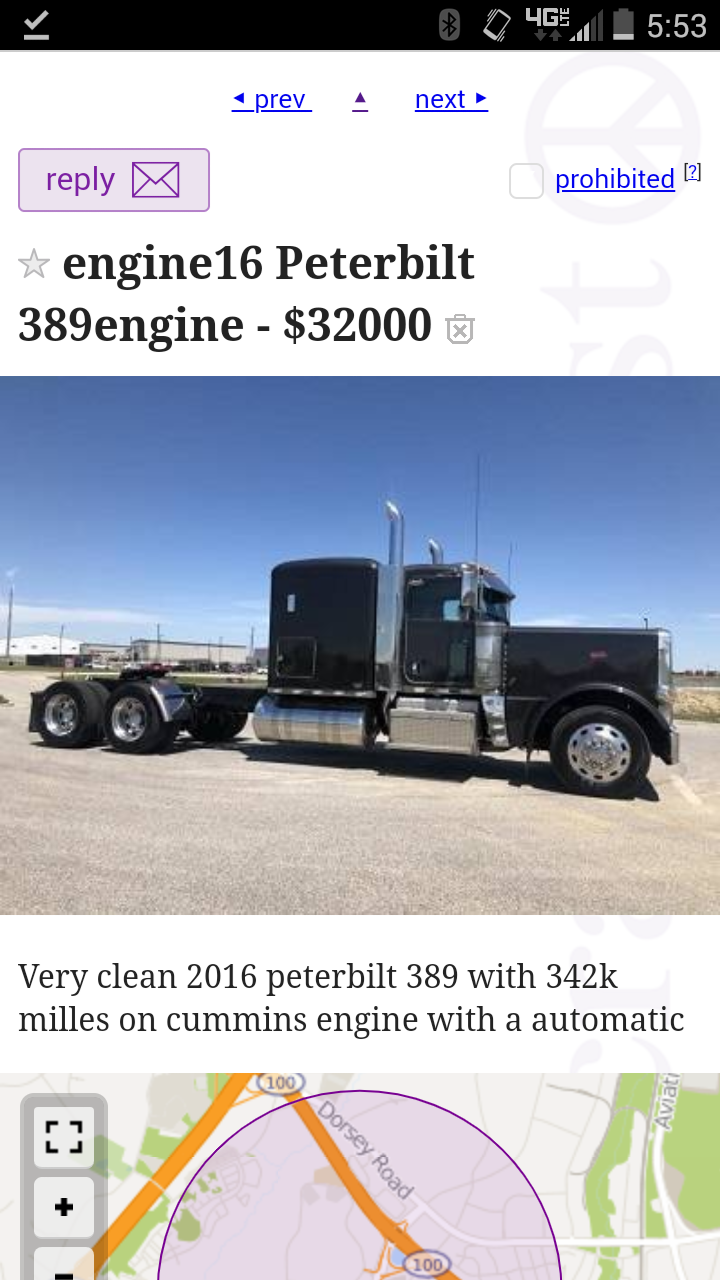Open the prohibited flagging help link
Image resolution: width=720 pixels, height=1280 pixels.
pos(692,172)
